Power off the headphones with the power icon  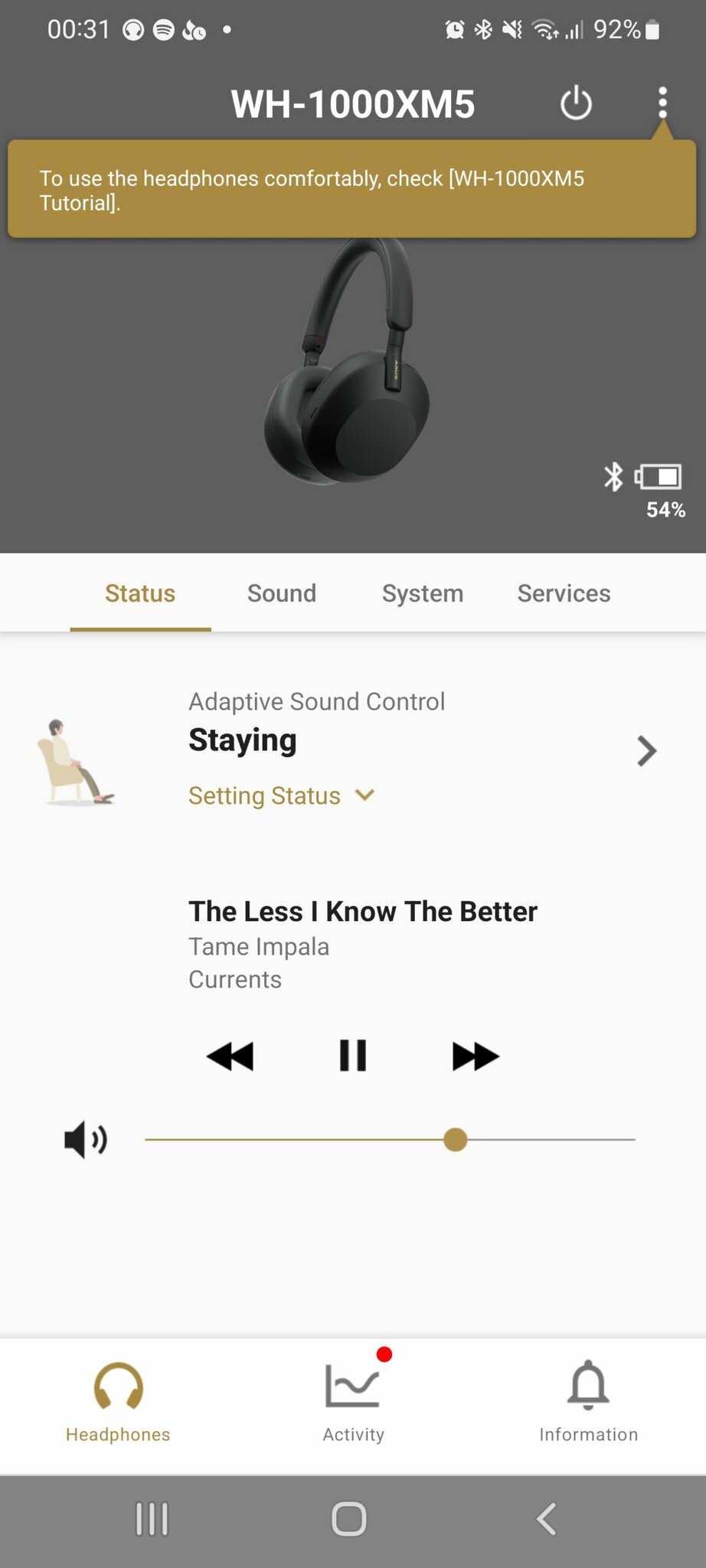point(576,103)
